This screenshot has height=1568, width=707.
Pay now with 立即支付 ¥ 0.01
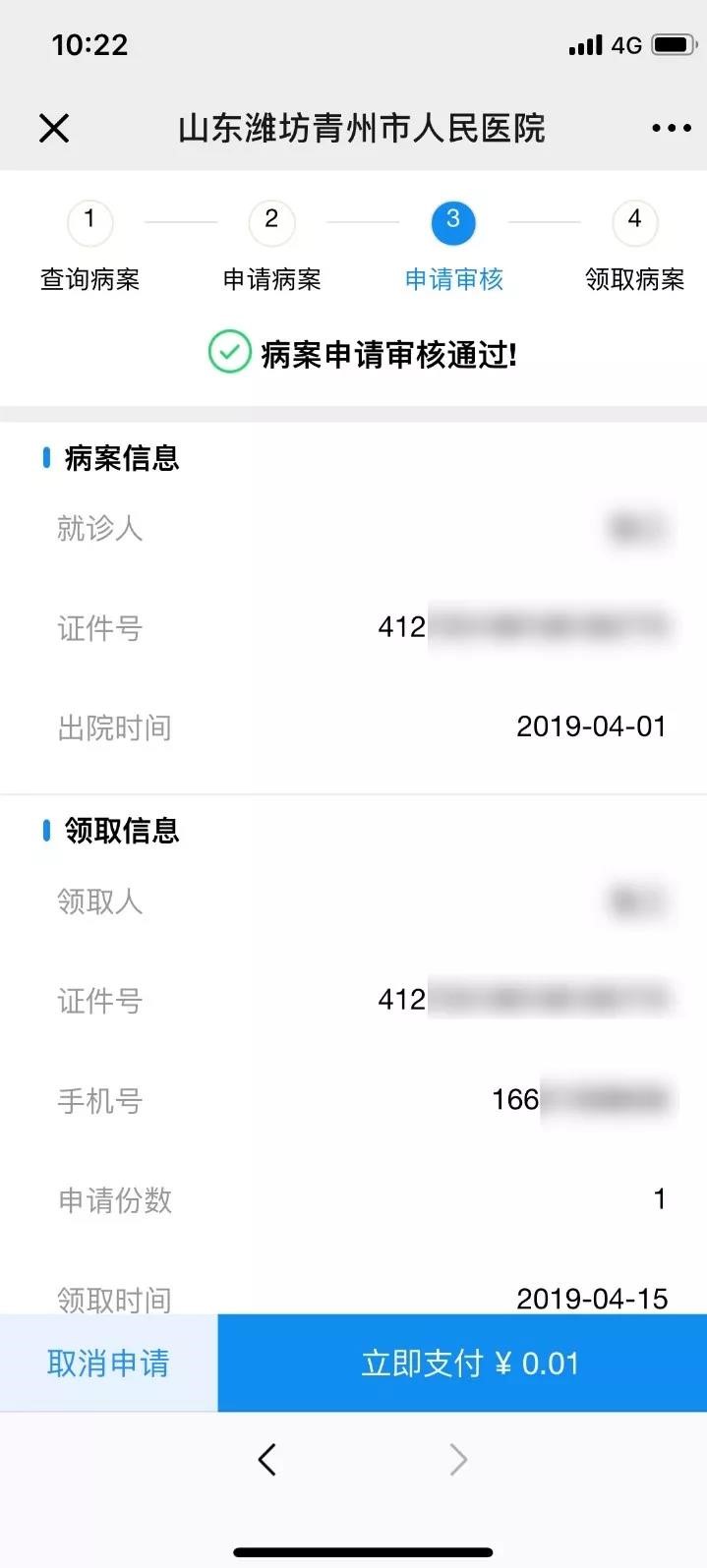click(462, 1363)
